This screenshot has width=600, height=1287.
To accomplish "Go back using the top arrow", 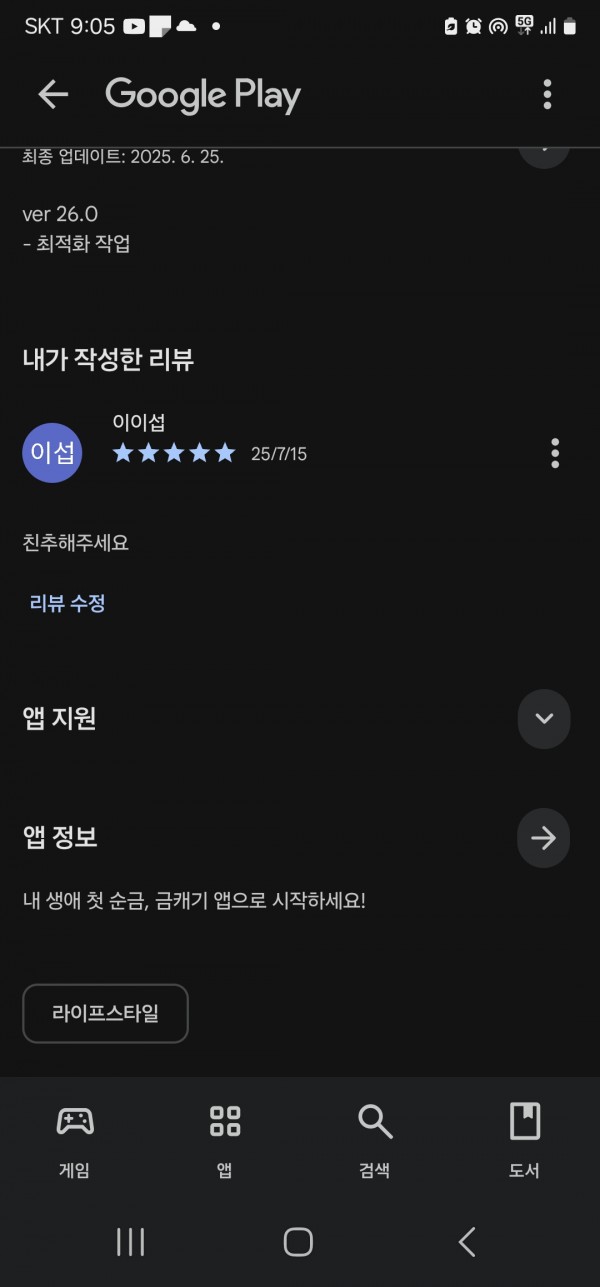I will coord(52,95).
